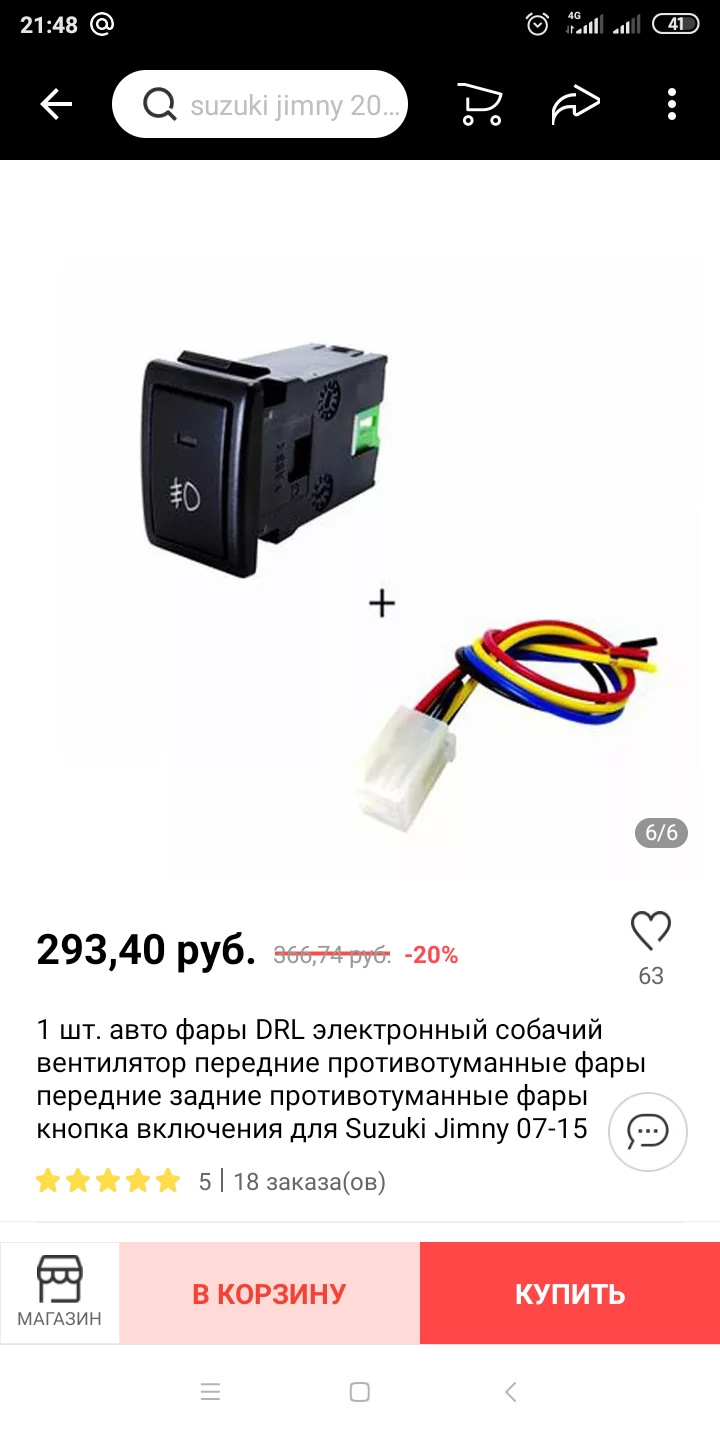Open the shopping cart icon

[478, 103]
